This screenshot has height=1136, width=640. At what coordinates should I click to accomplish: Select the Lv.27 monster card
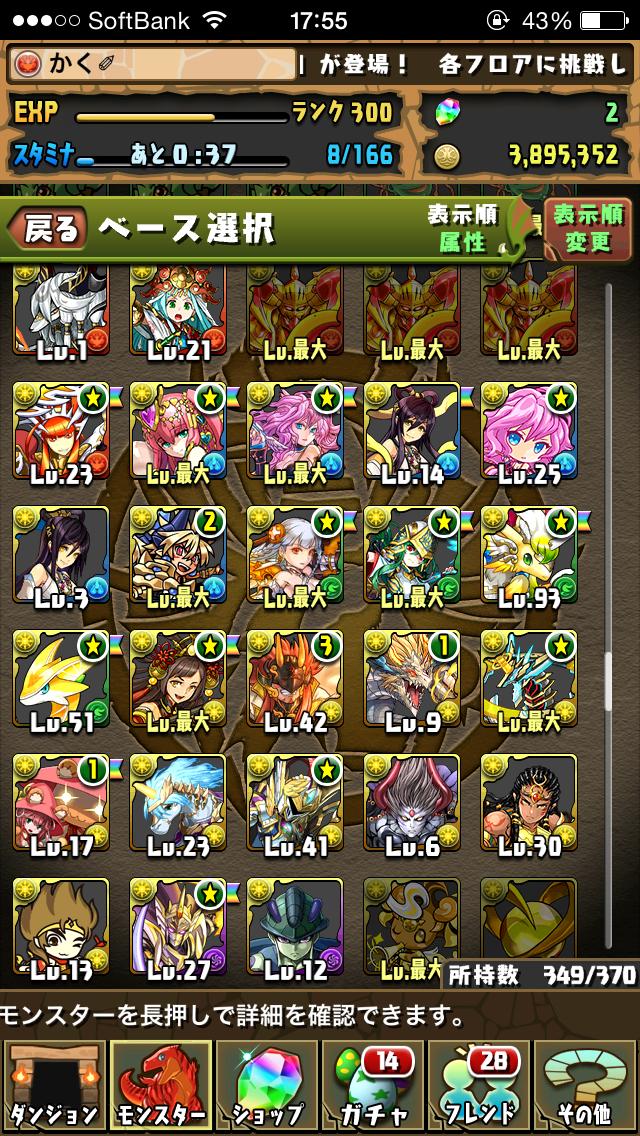(178, 926)
